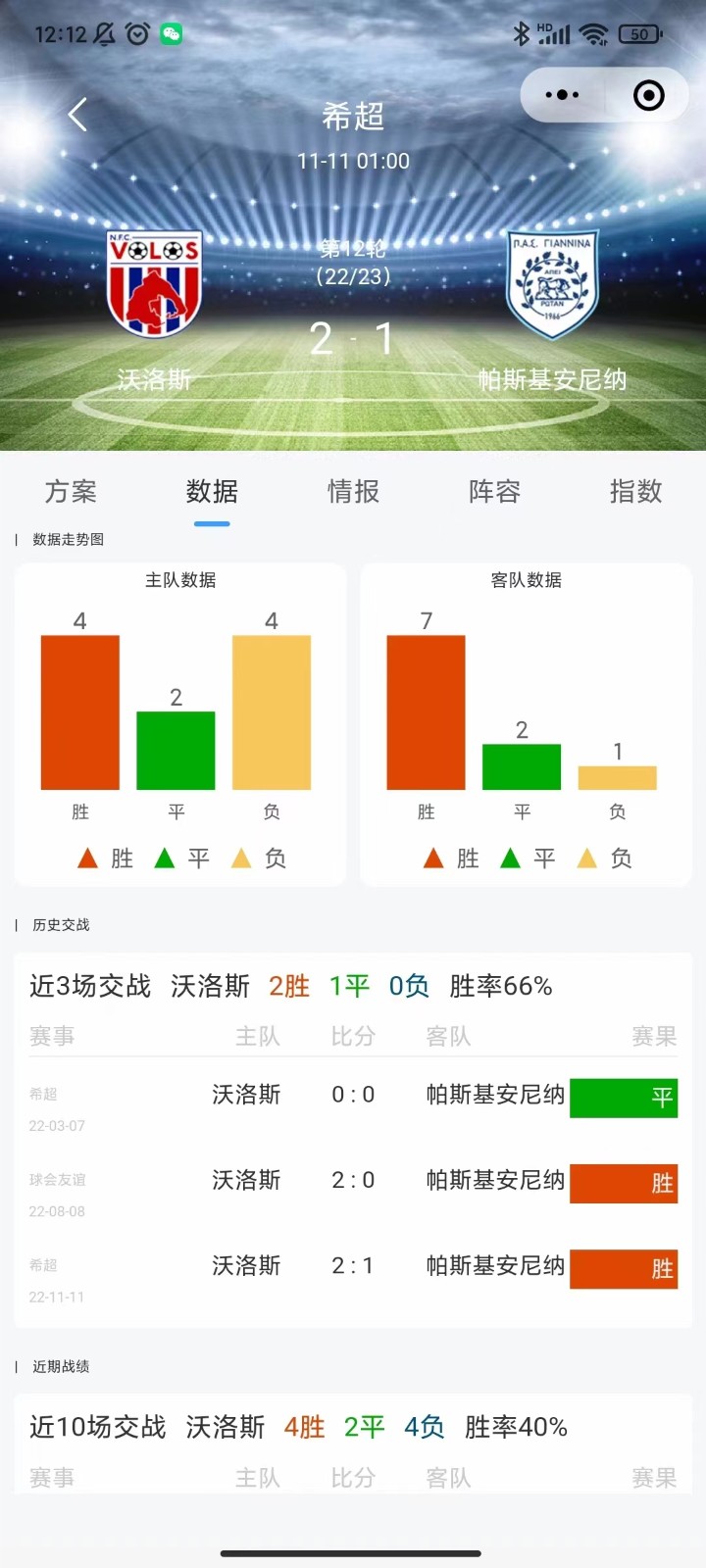Open the 22-03-07 match row, score 0:0

[x=353, y=1107]
